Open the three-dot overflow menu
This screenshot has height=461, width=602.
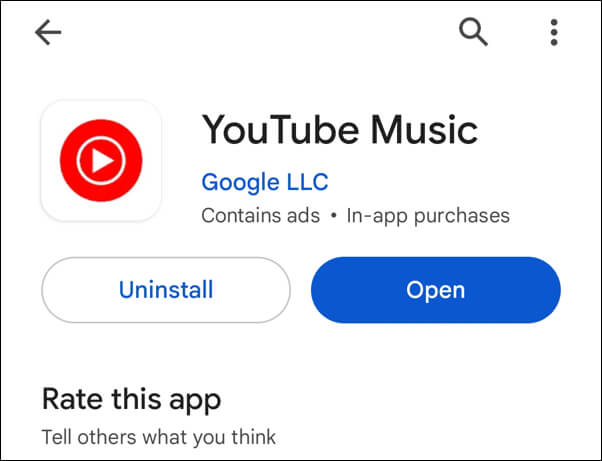tap(554, 32)
